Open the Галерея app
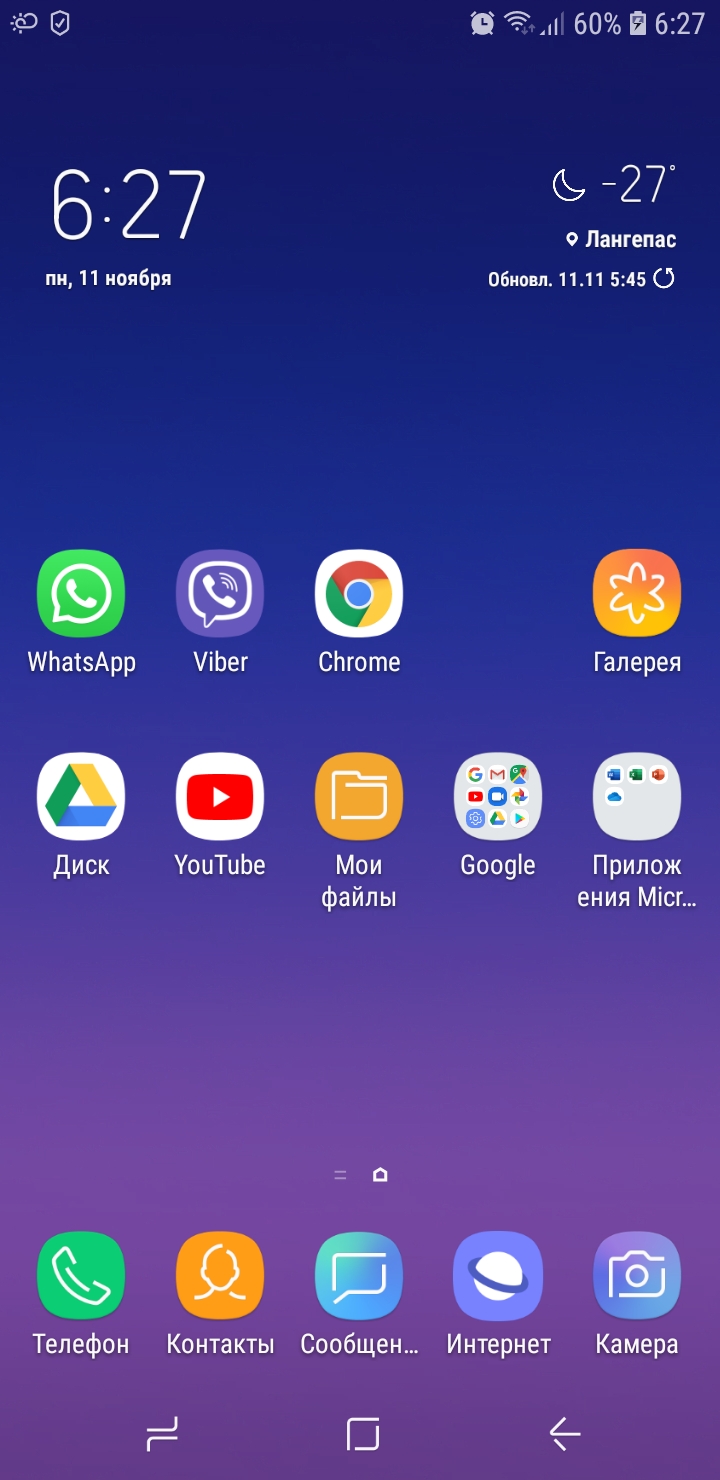This screenshot has width=720, height=1480. [x=637, y=594]
